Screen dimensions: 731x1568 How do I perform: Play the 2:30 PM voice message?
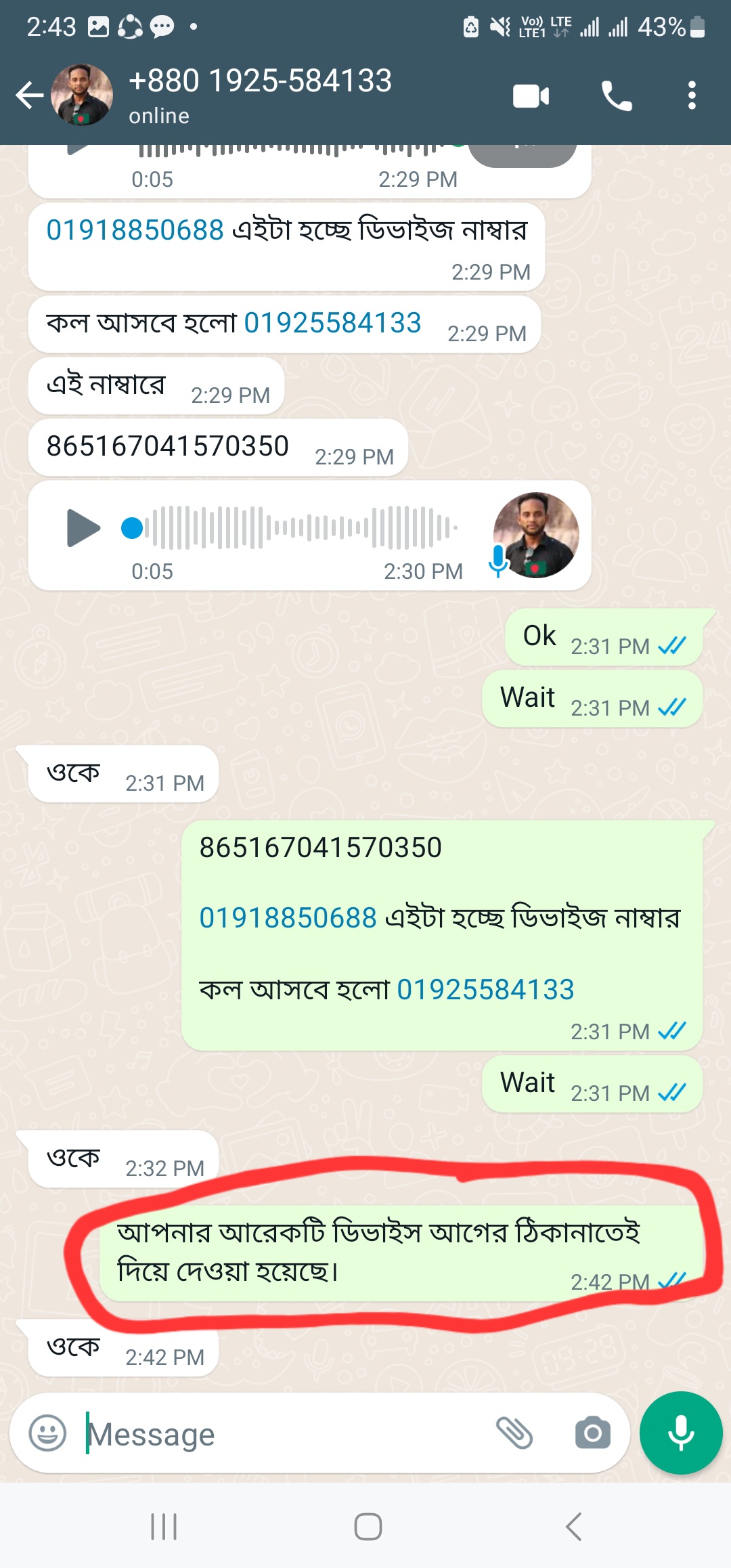click(x=83, y=528)
